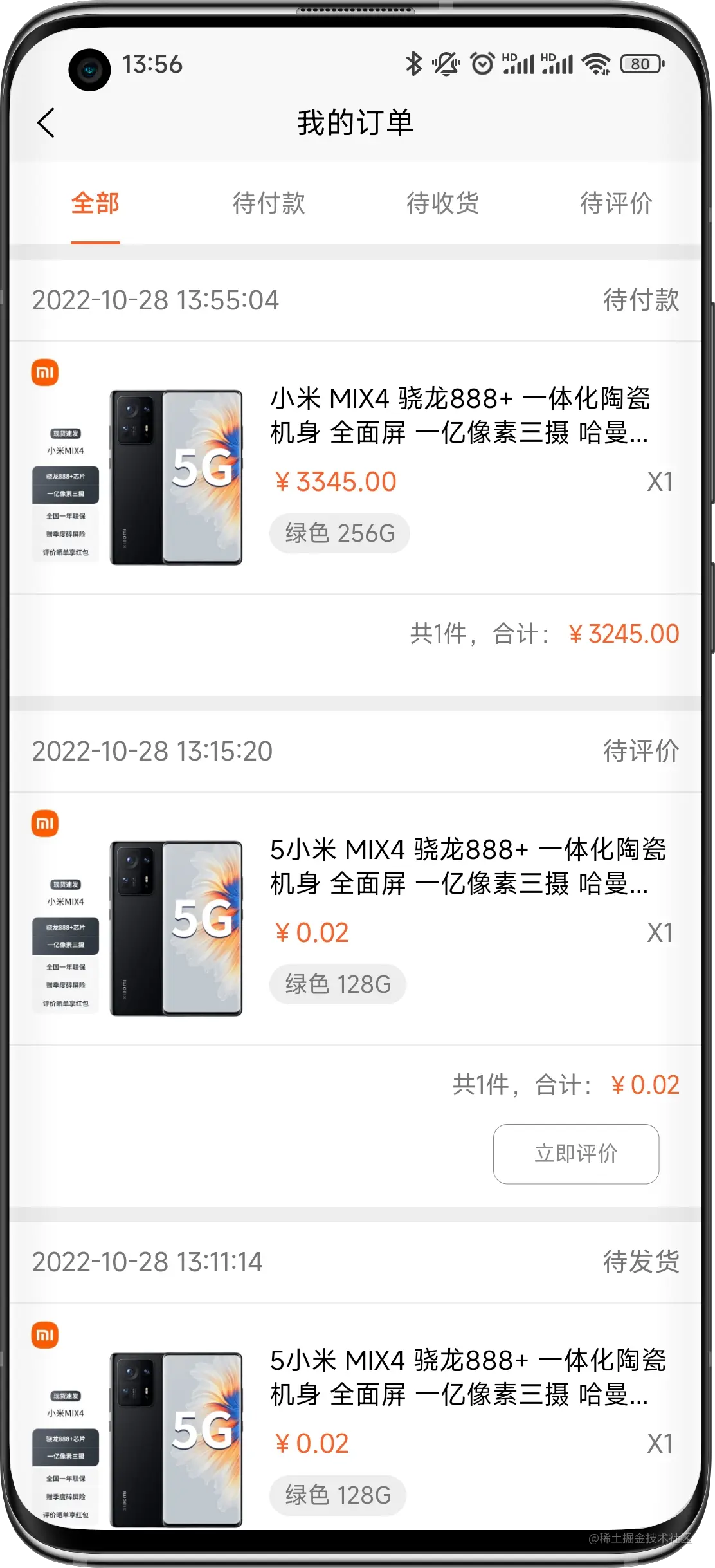Screen dimensions: 715x1568
Task: Select the 全部 orders tab
Action: point(95,203)
